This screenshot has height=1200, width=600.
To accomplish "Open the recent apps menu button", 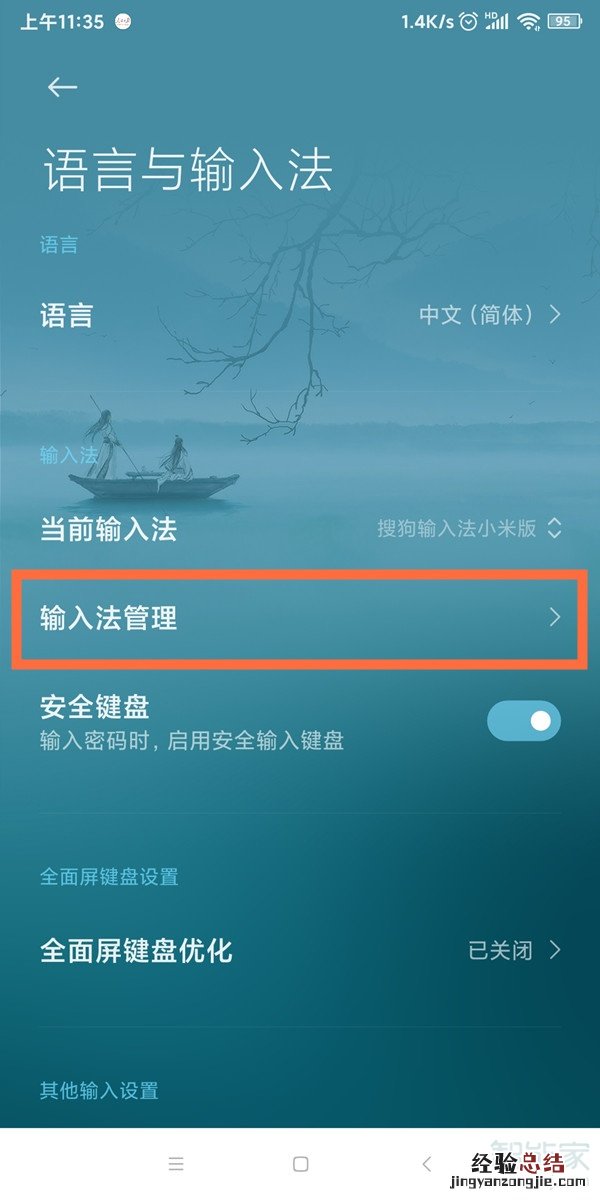I will [176, 1164].
